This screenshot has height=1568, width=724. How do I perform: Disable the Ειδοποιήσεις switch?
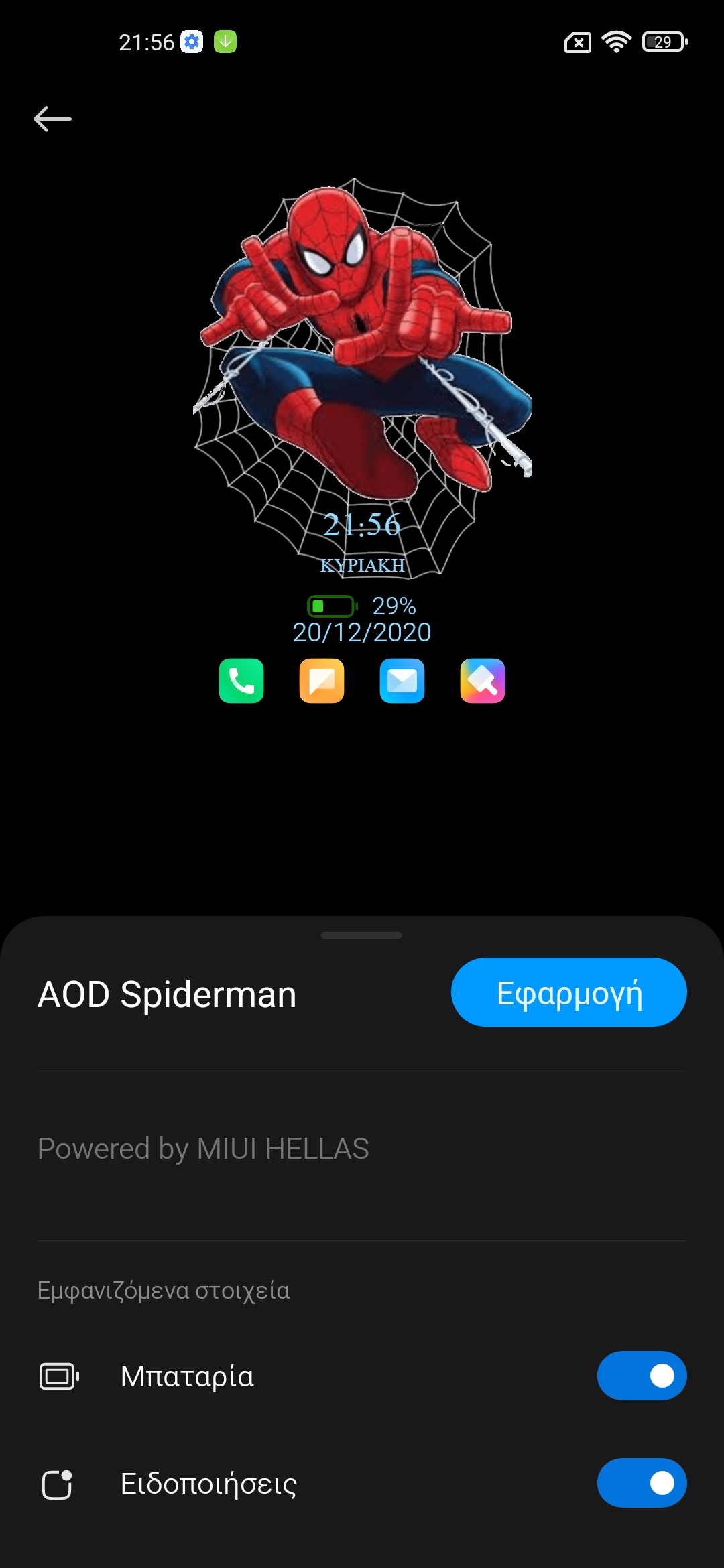coord(642,1483)
